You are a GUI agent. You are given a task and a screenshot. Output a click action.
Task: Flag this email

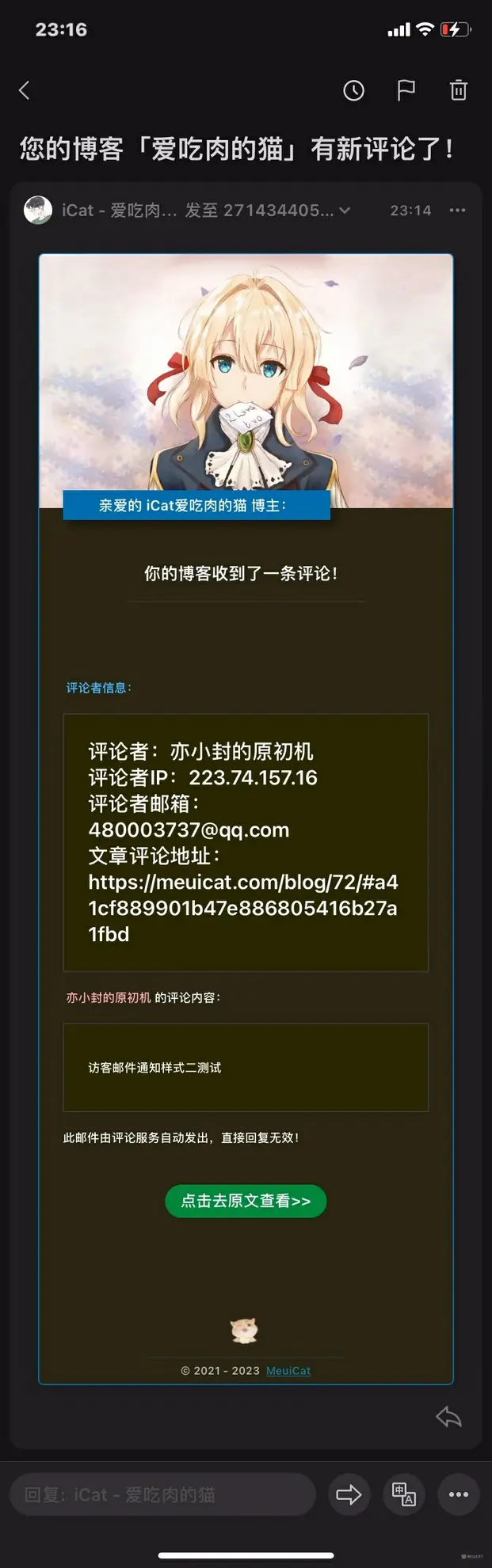(x=406, y=90)
